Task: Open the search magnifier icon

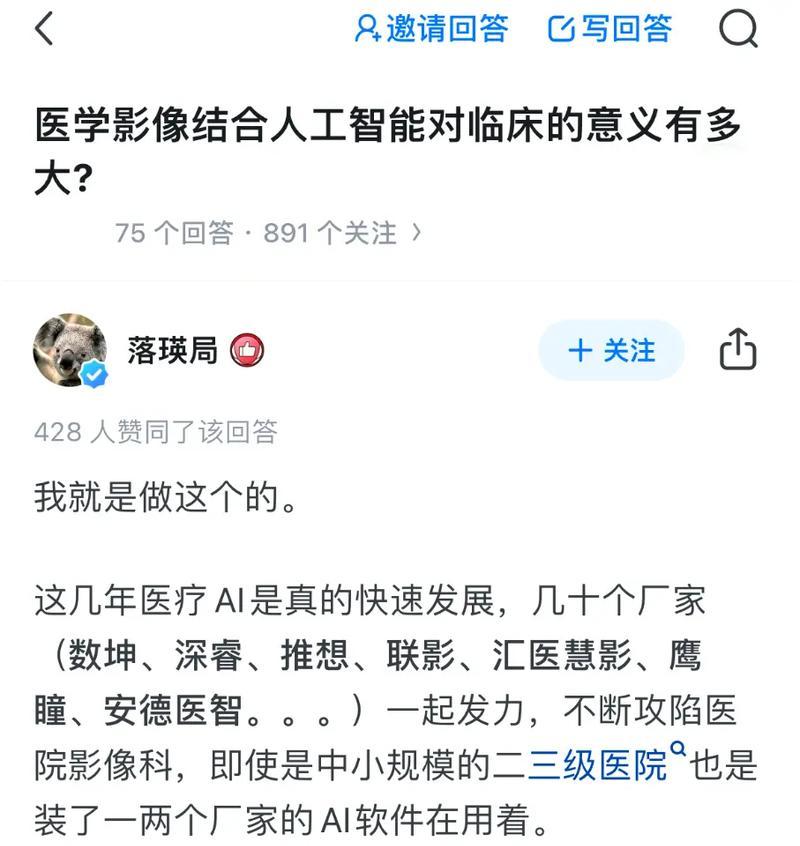Action: click(x=738, y=30)
